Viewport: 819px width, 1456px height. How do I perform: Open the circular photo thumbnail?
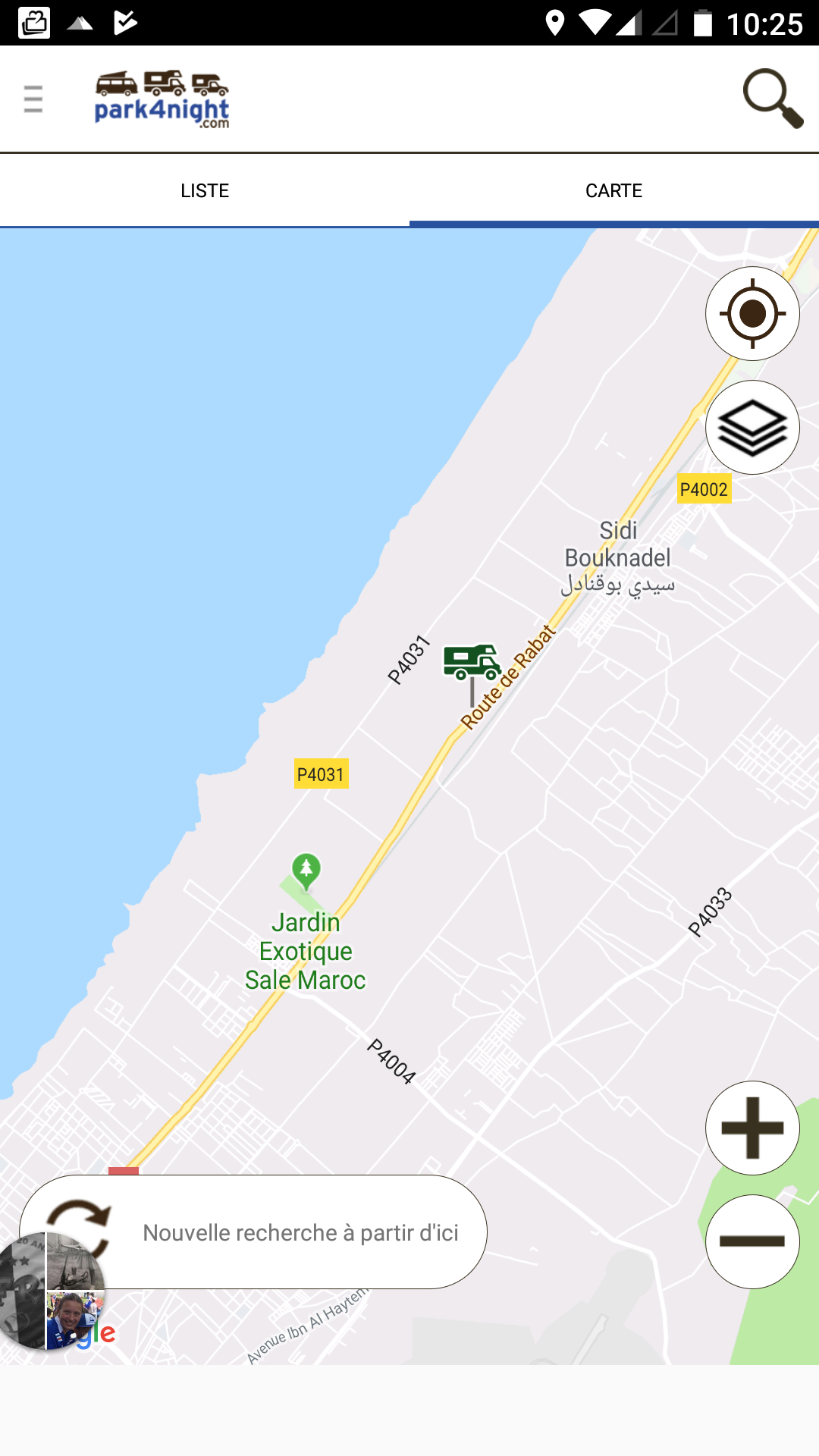point(52,1291)
